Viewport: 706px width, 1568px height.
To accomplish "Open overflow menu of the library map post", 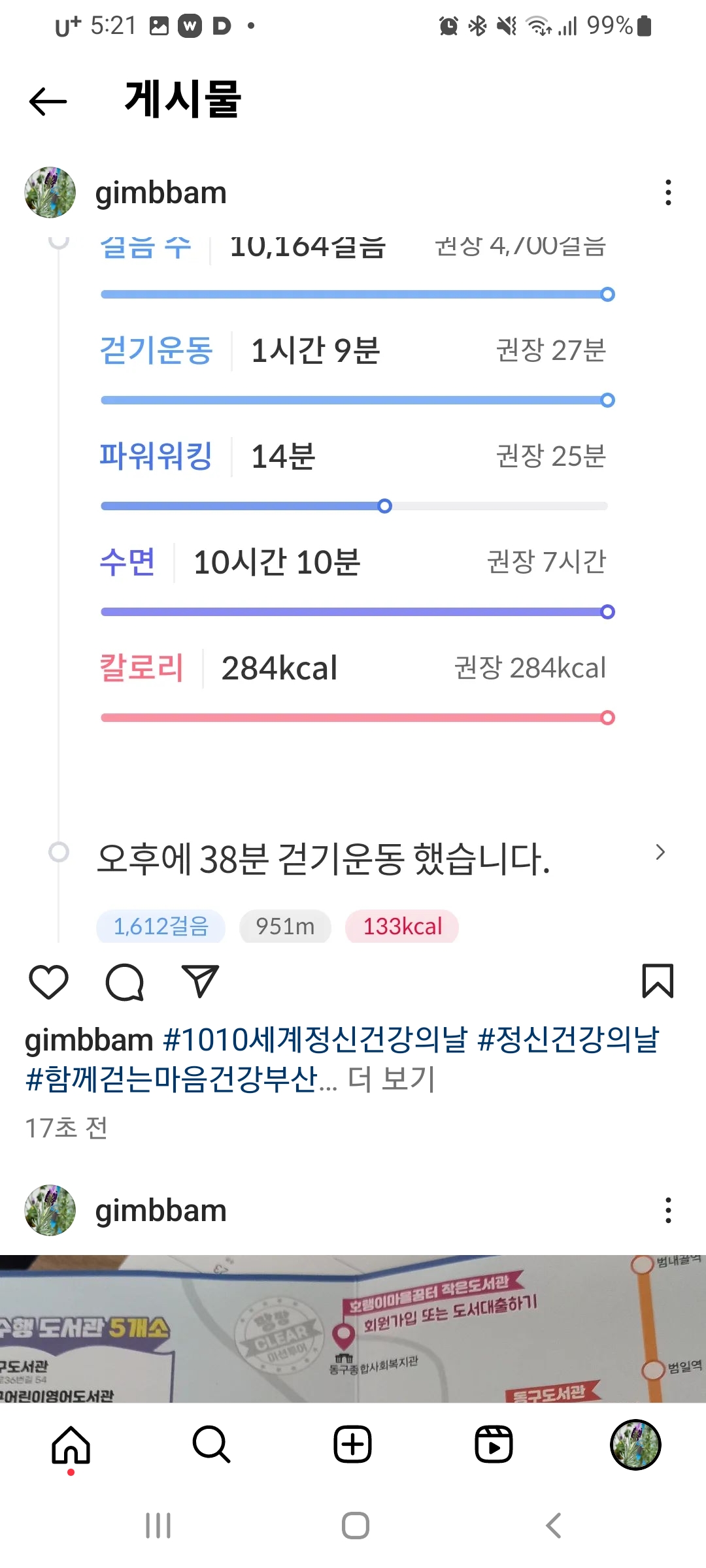I will click(667, 1211).
